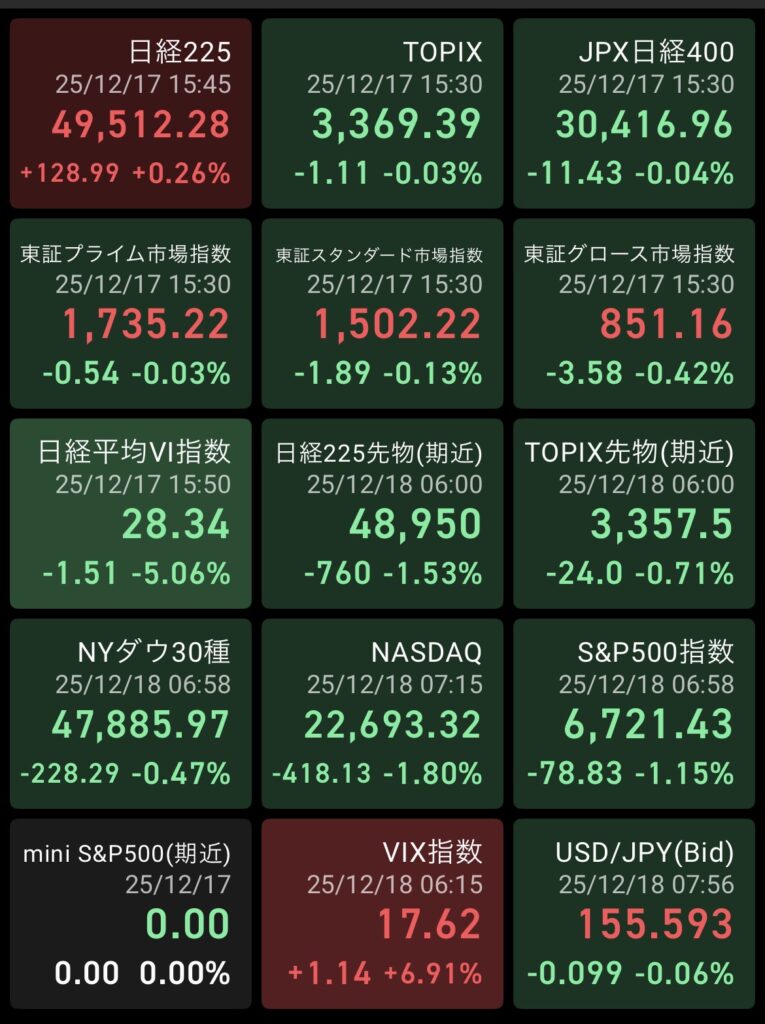Select the TOPIX先物(期近) tile

coord(634,513)
